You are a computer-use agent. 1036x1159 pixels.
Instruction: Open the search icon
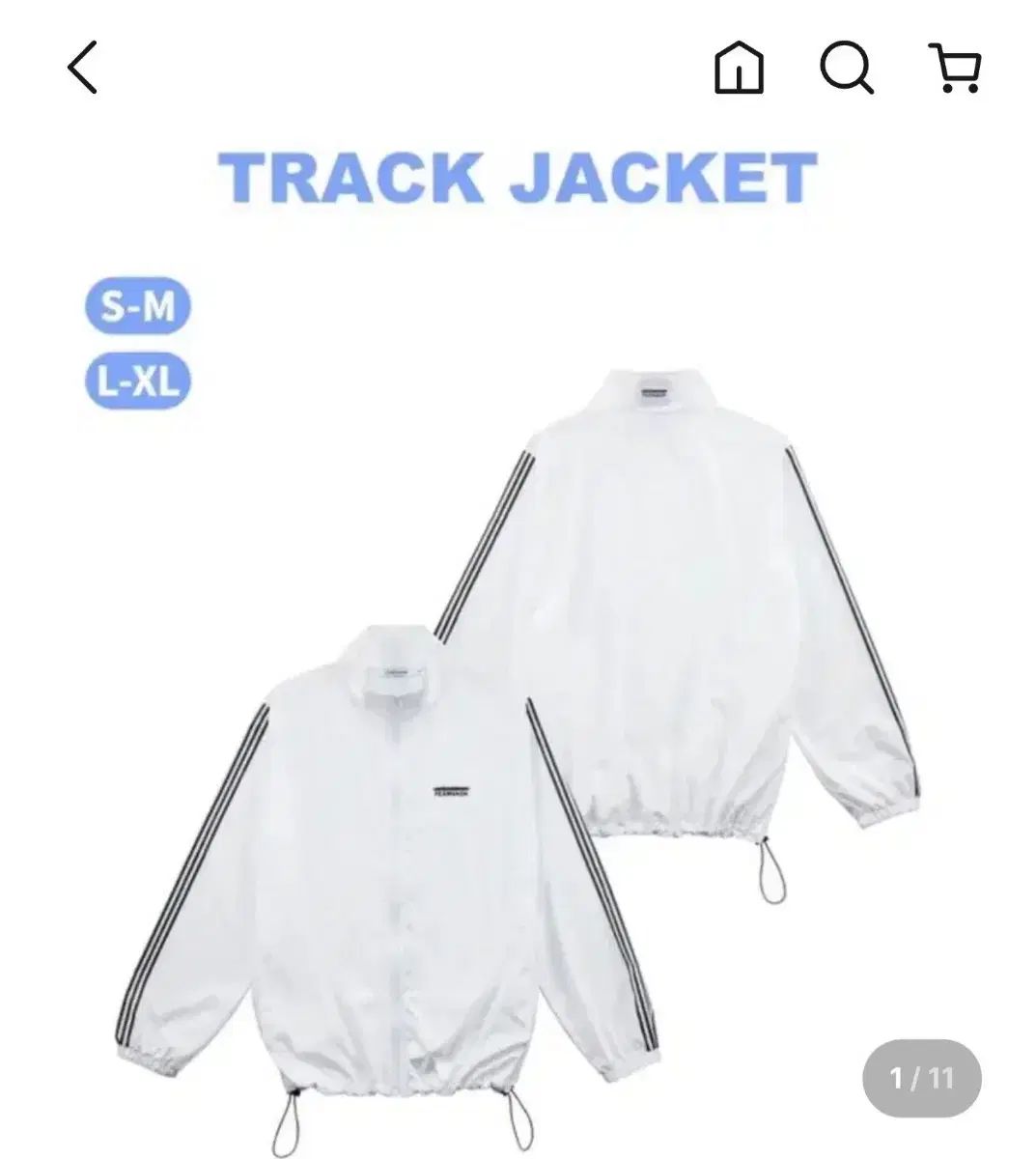pyautogui.click(x=847, y=70)
